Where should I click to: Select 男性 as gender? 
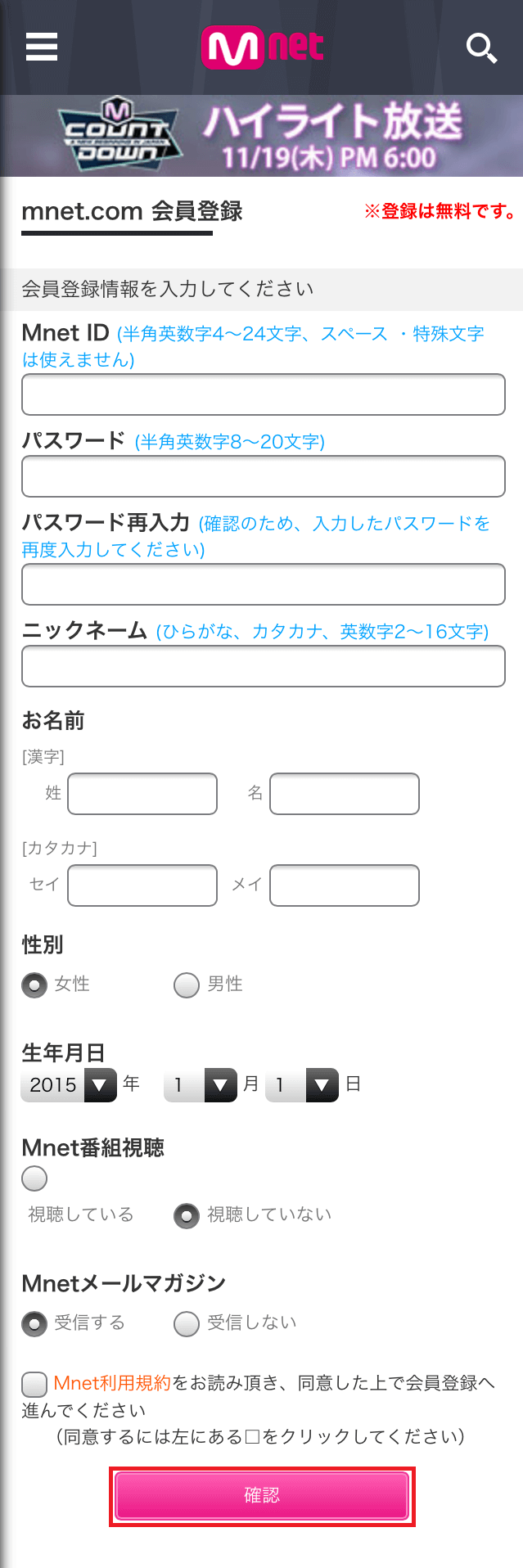(187, 985)
